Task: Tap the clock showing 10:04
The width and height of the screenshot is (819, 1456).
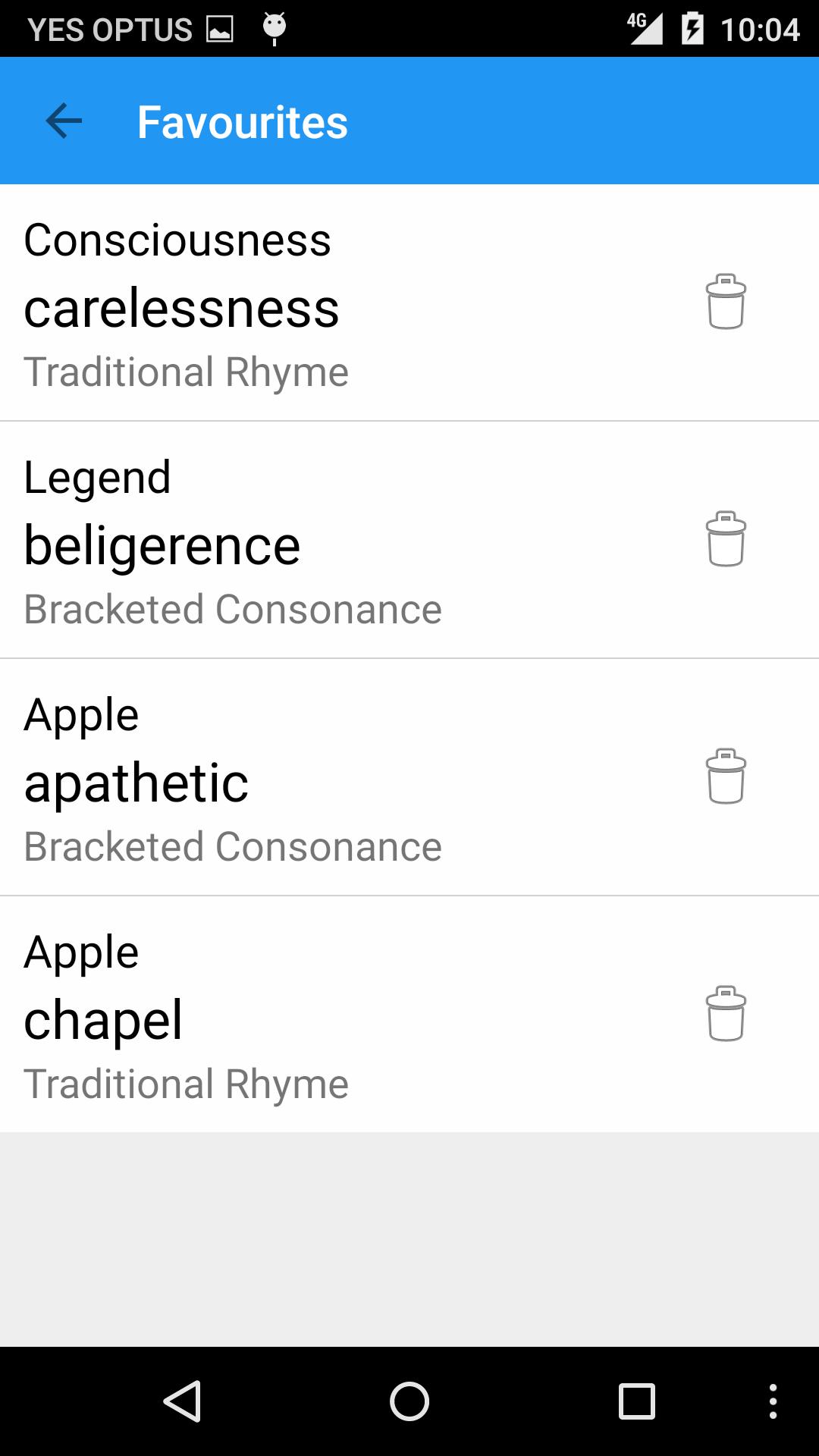Action: click(764, 28)
